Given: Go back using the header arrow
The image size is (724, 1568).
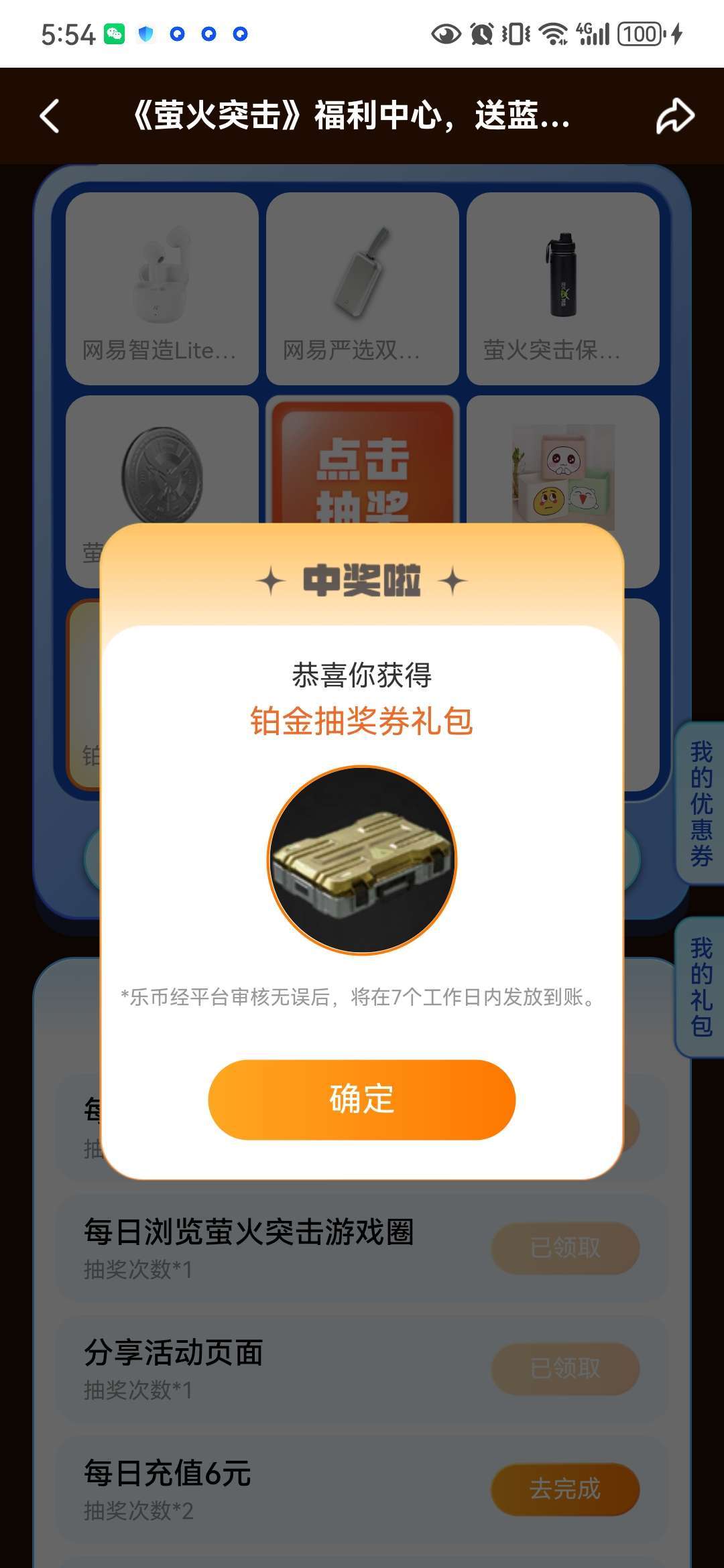Looking at the screenshot, I should [x=50, y=116].
